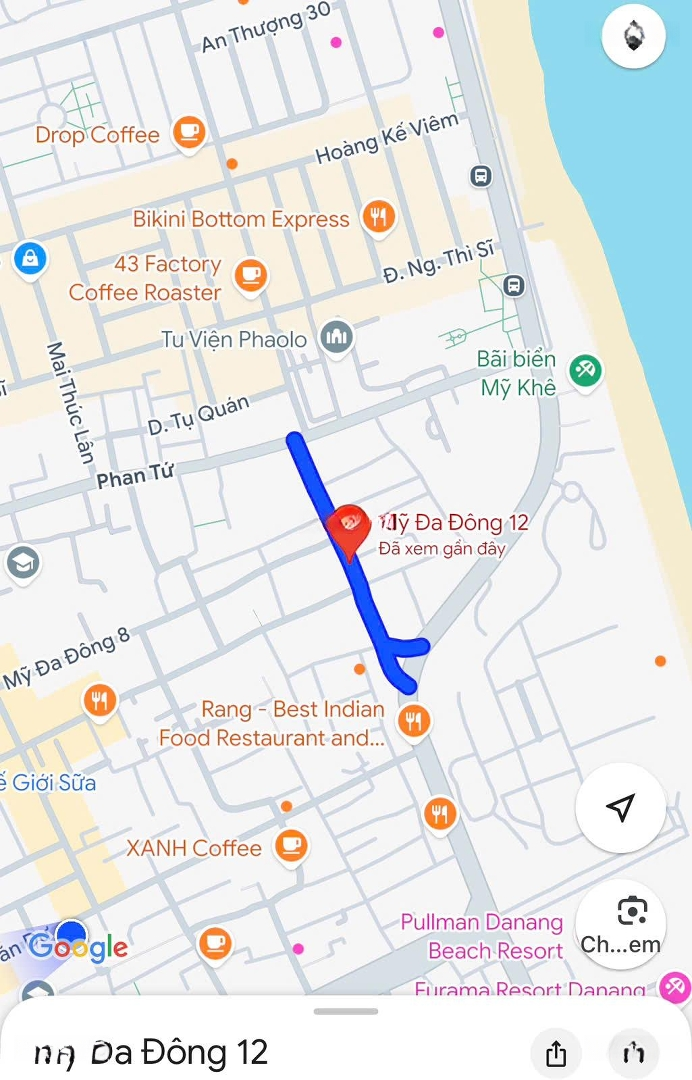The height and width of the screenshot is (1080, 692).
Task: Center the map on my location
Action: point(621,808)
